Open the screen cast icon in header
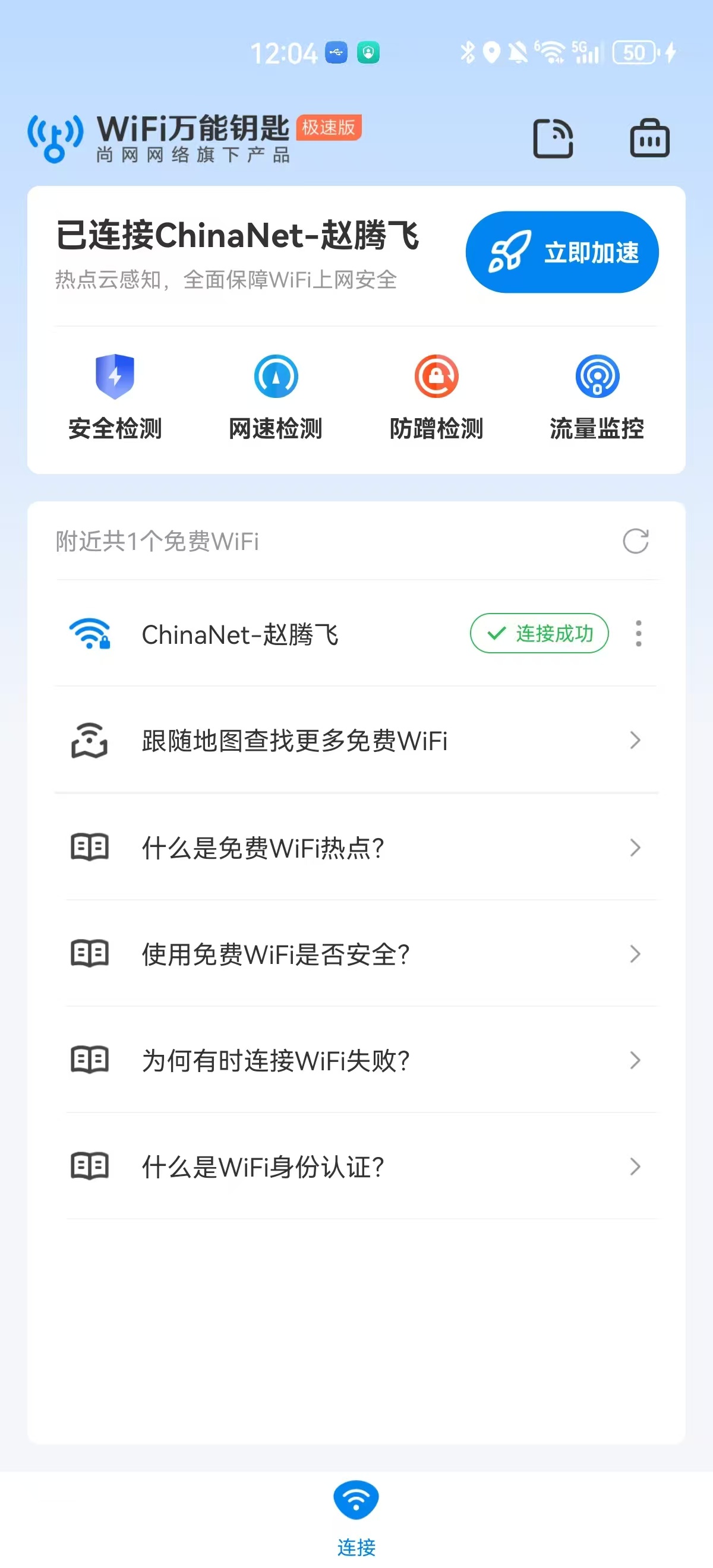The image size is (713, 1568). pyautogui.click(x=553, y=139)
